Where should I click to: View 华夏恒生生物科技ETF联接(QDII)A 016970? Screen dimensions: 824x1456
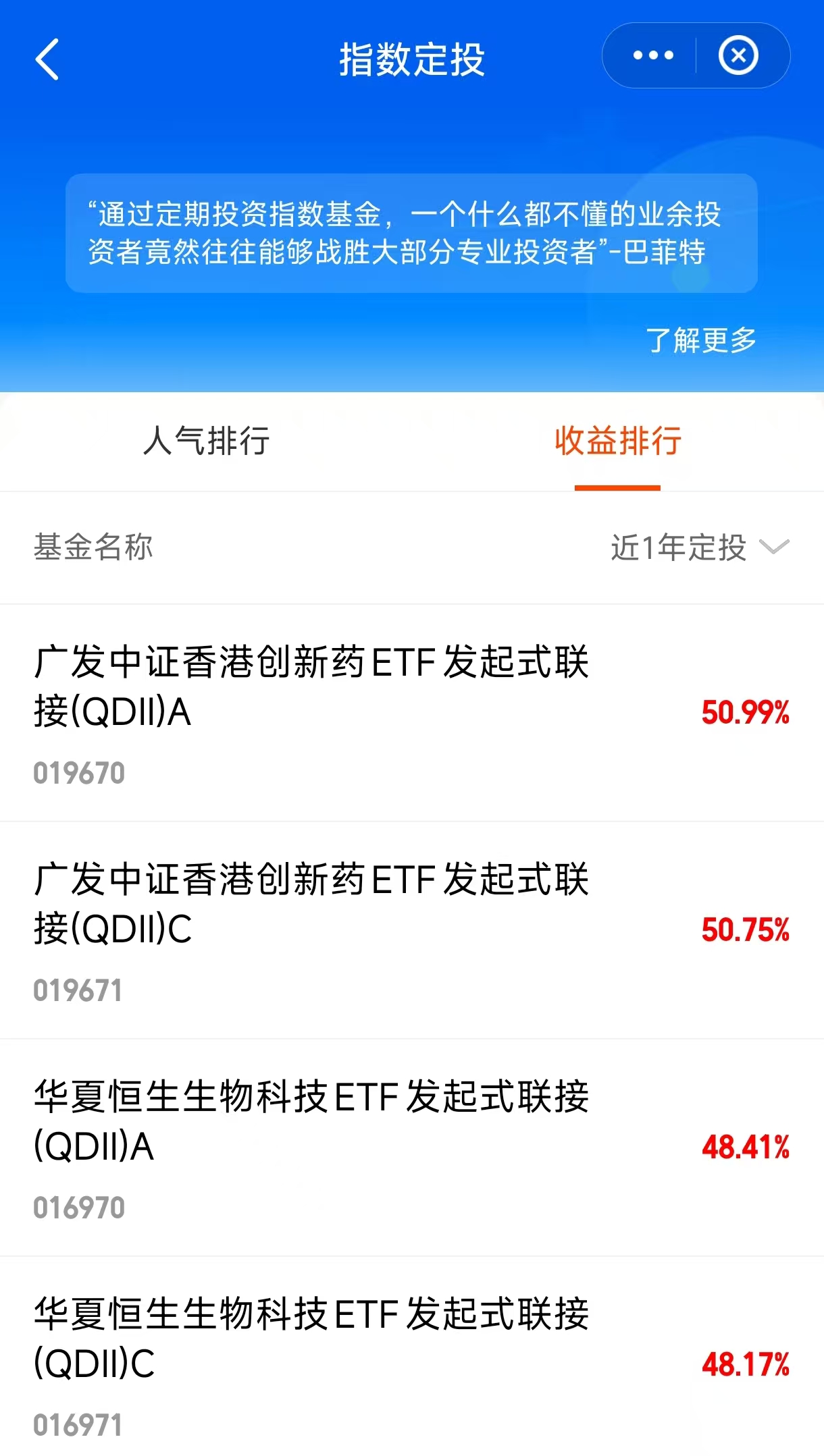click(412, 1148)
